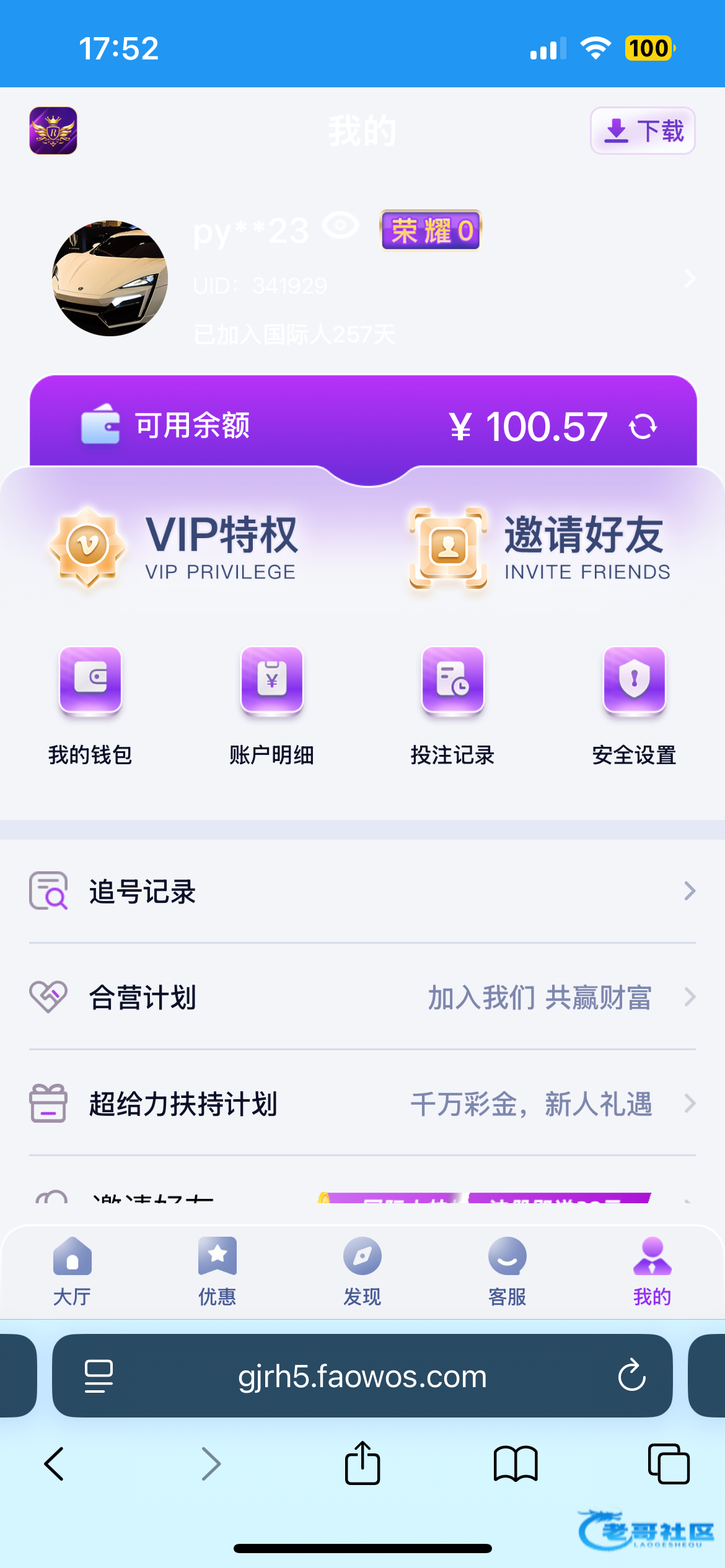This screenshot has height=1568, width=725.
Task: Open 超给力扶持计划 row
Action: click(362, 1104)
